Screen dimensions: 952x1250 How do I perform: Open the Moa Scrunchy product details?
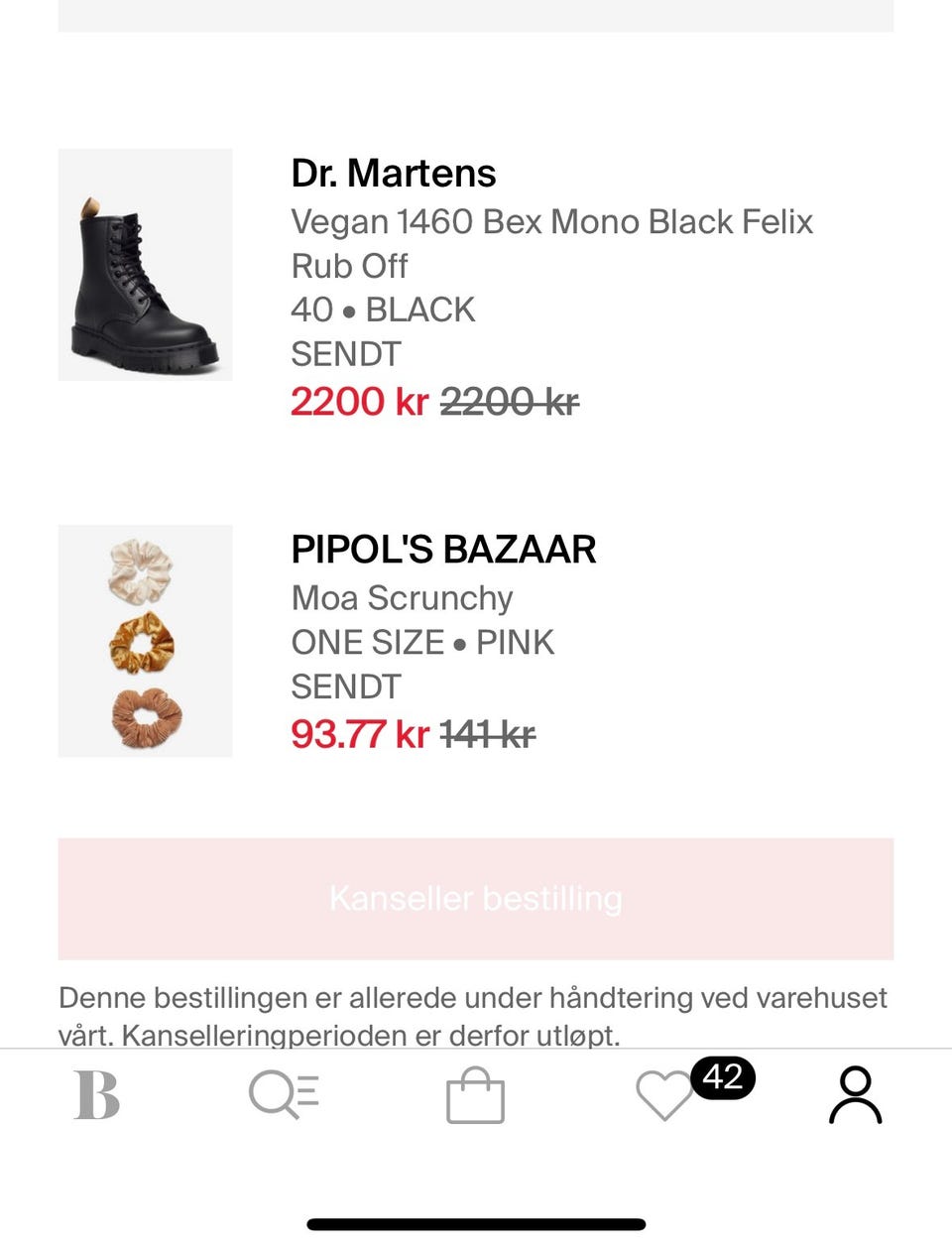[402, 597]
